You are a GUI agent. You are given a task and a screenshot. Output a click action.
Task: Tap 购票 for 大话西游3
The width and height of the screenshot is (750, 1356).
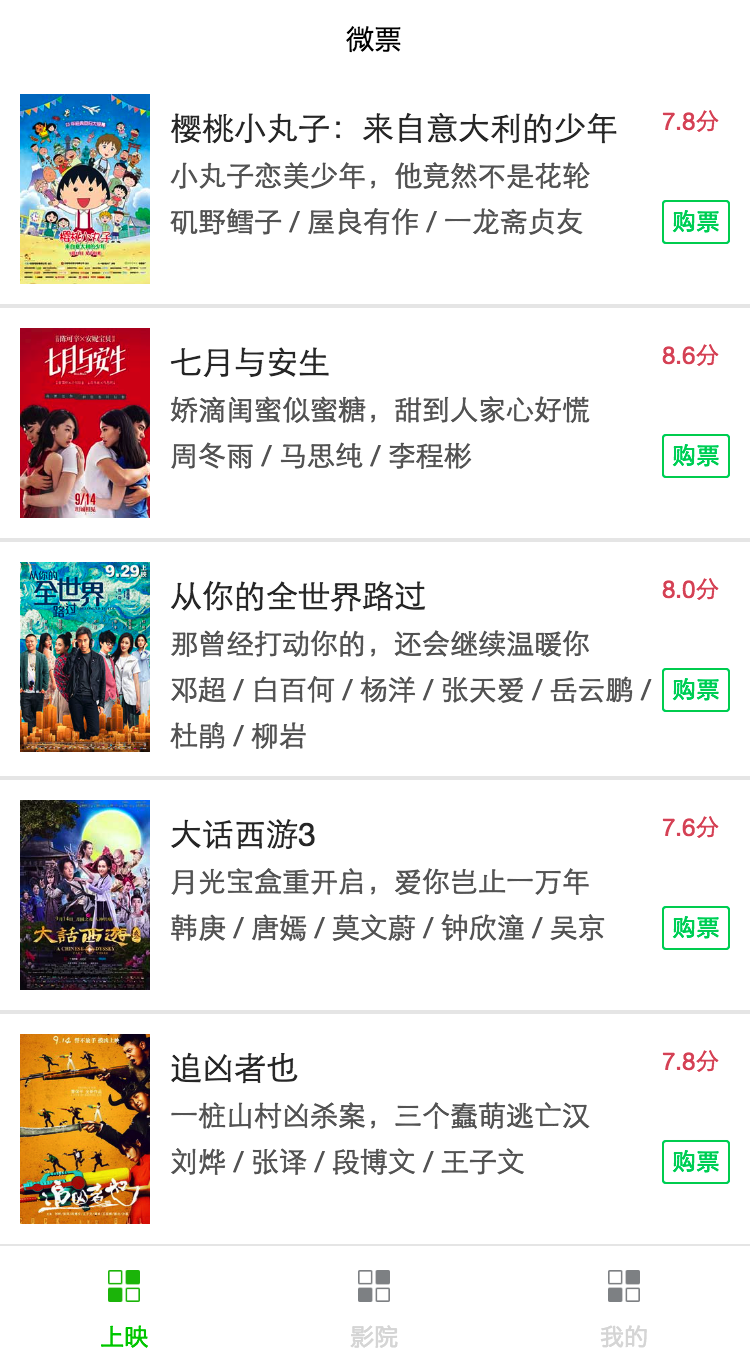695,927
